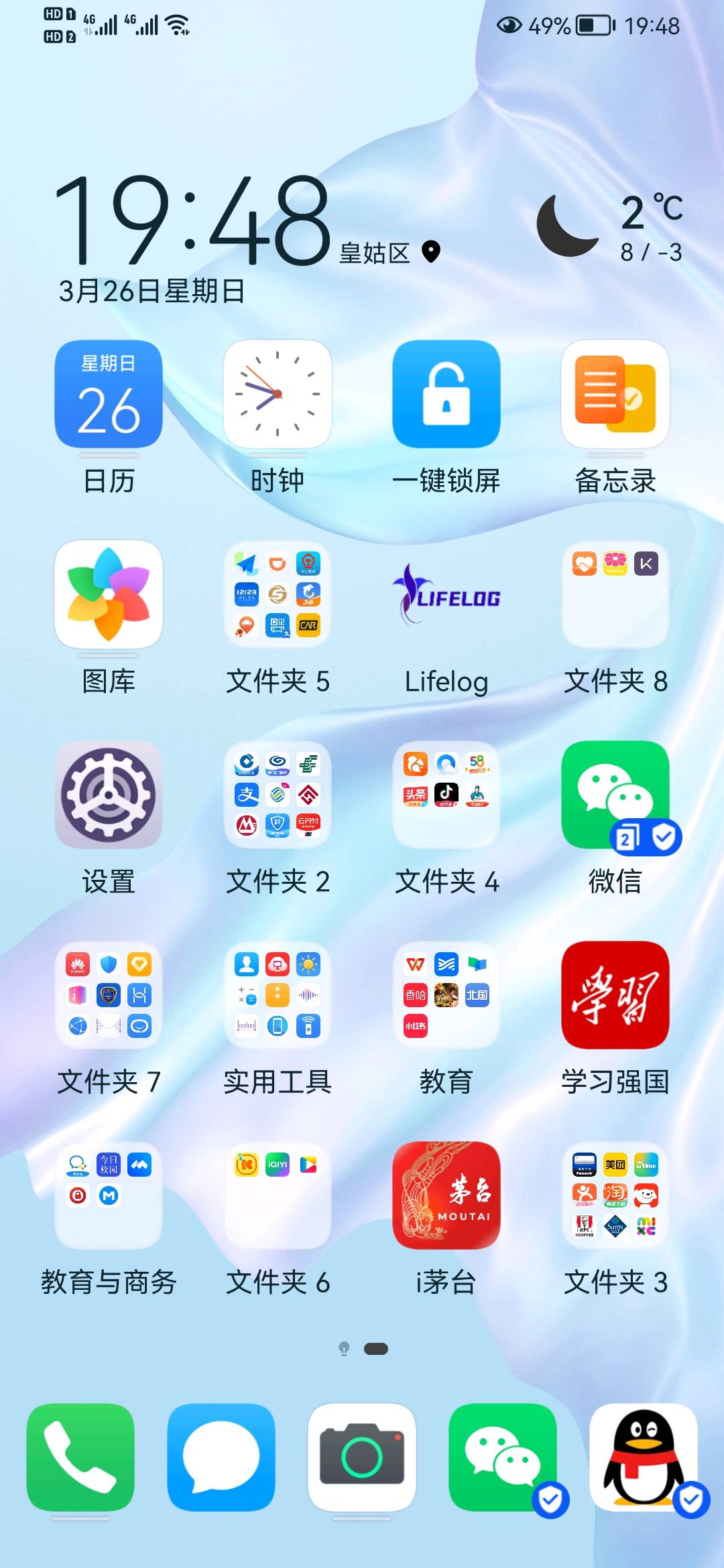Open the phone dialer in the dock
This screenshot has width=724, height=1568.
click(80, 1457)
